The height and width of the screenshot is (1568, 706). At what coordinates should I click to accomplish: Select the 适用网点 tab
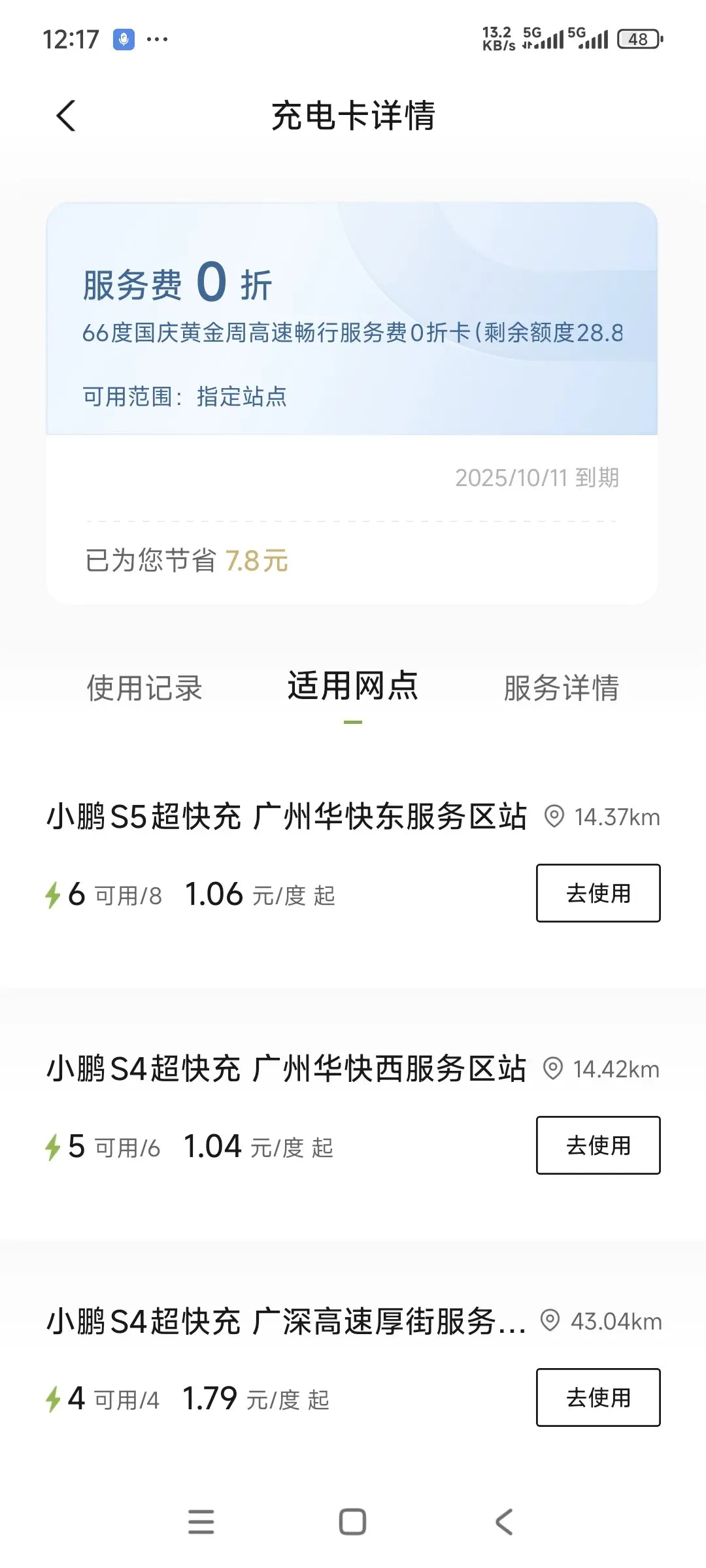[353, 687]
